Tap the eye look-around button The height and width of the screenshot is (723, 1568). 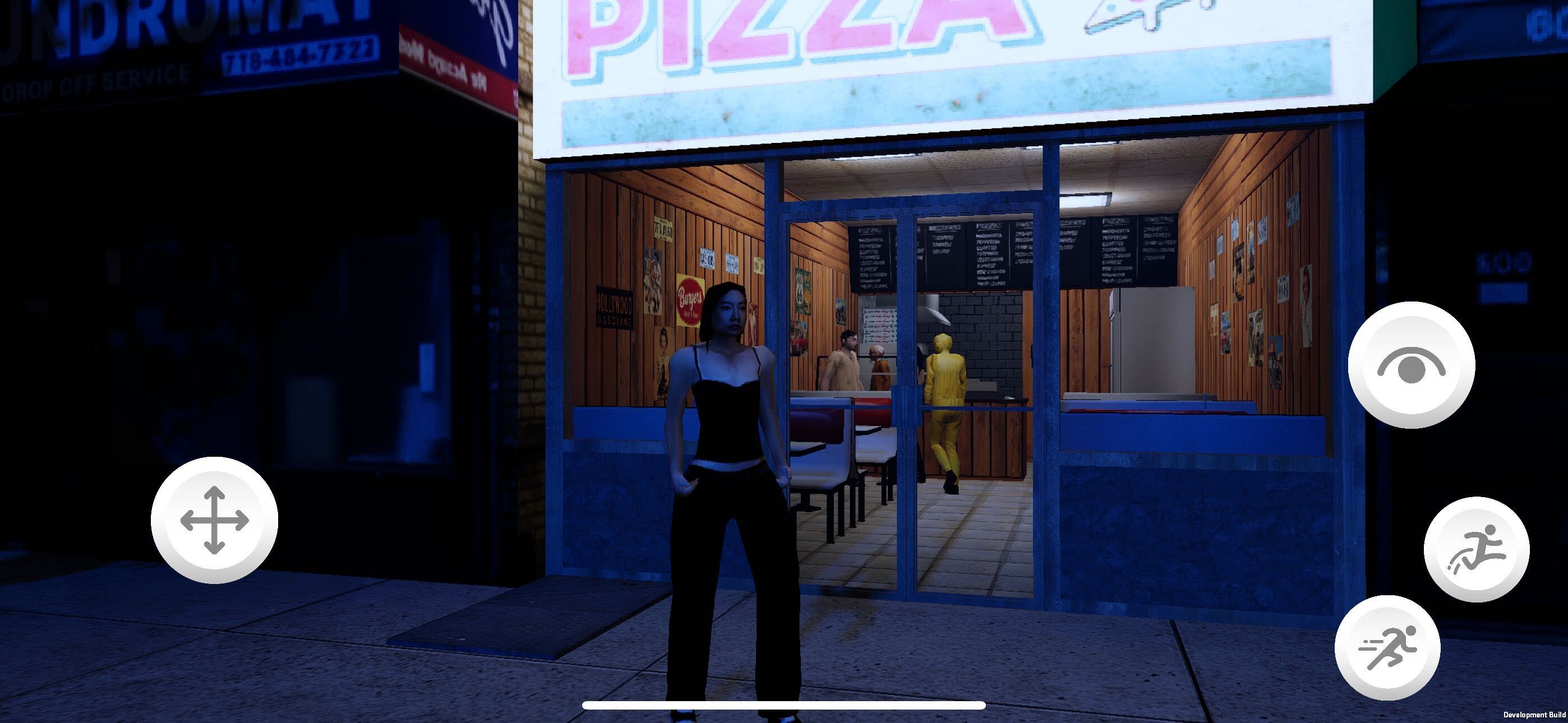pyautogui.click(x=1411, y=365)
